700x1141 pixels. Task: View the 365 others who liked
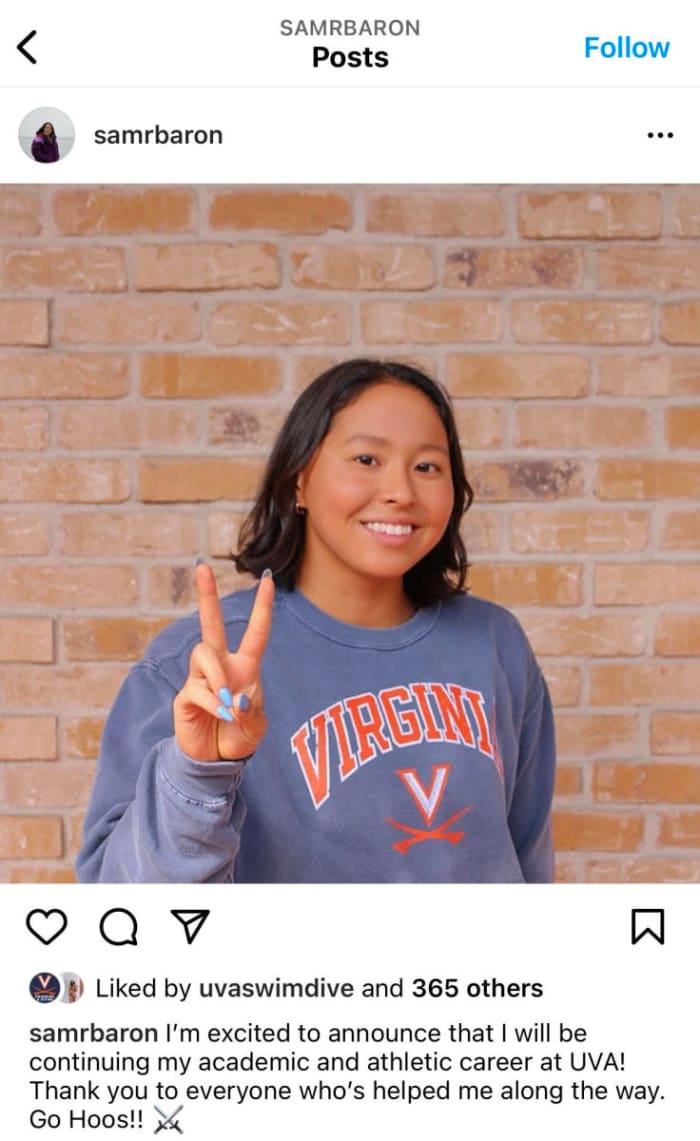point(477,989)
